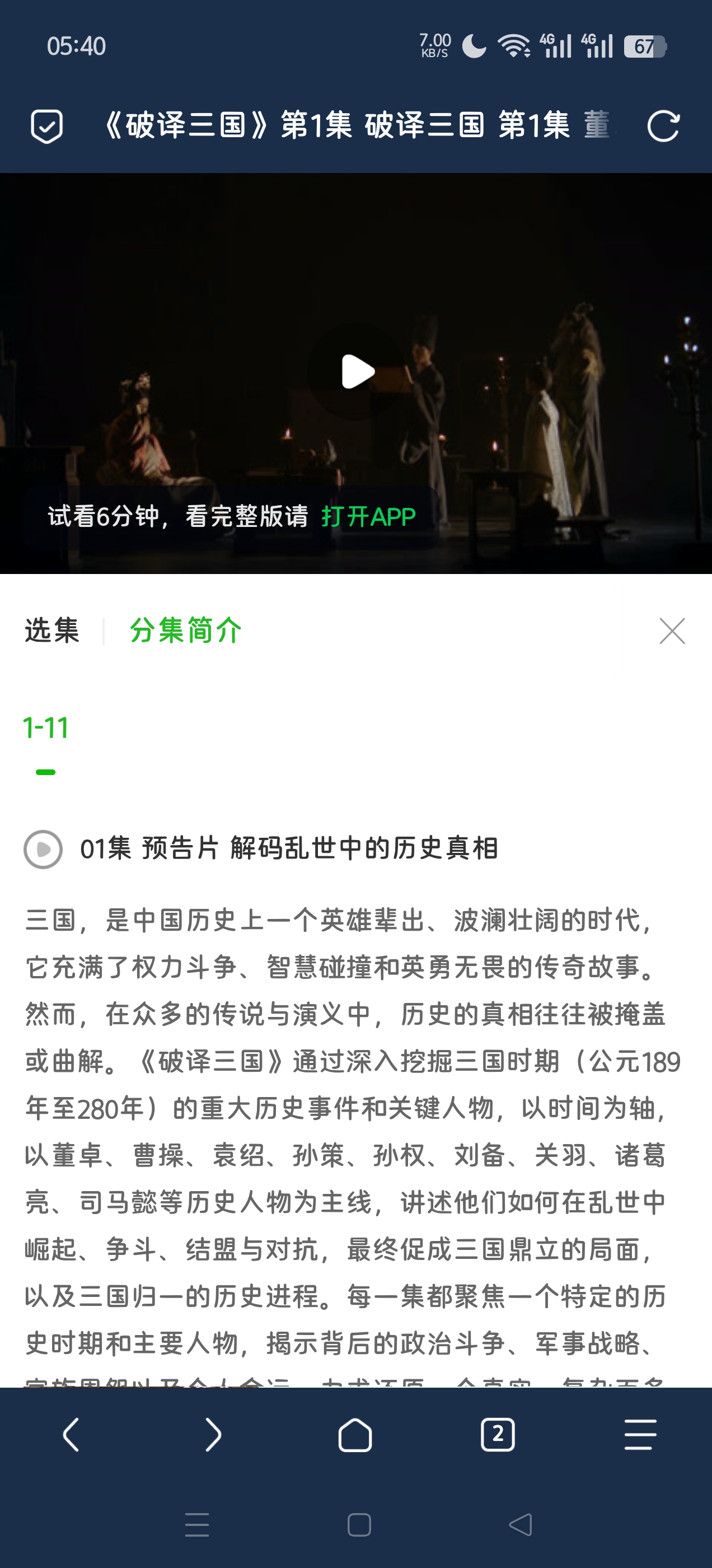Tap the system back button
This screenshot has width=712, height=1568.
pyautogui.click(x=521, y=1525)
